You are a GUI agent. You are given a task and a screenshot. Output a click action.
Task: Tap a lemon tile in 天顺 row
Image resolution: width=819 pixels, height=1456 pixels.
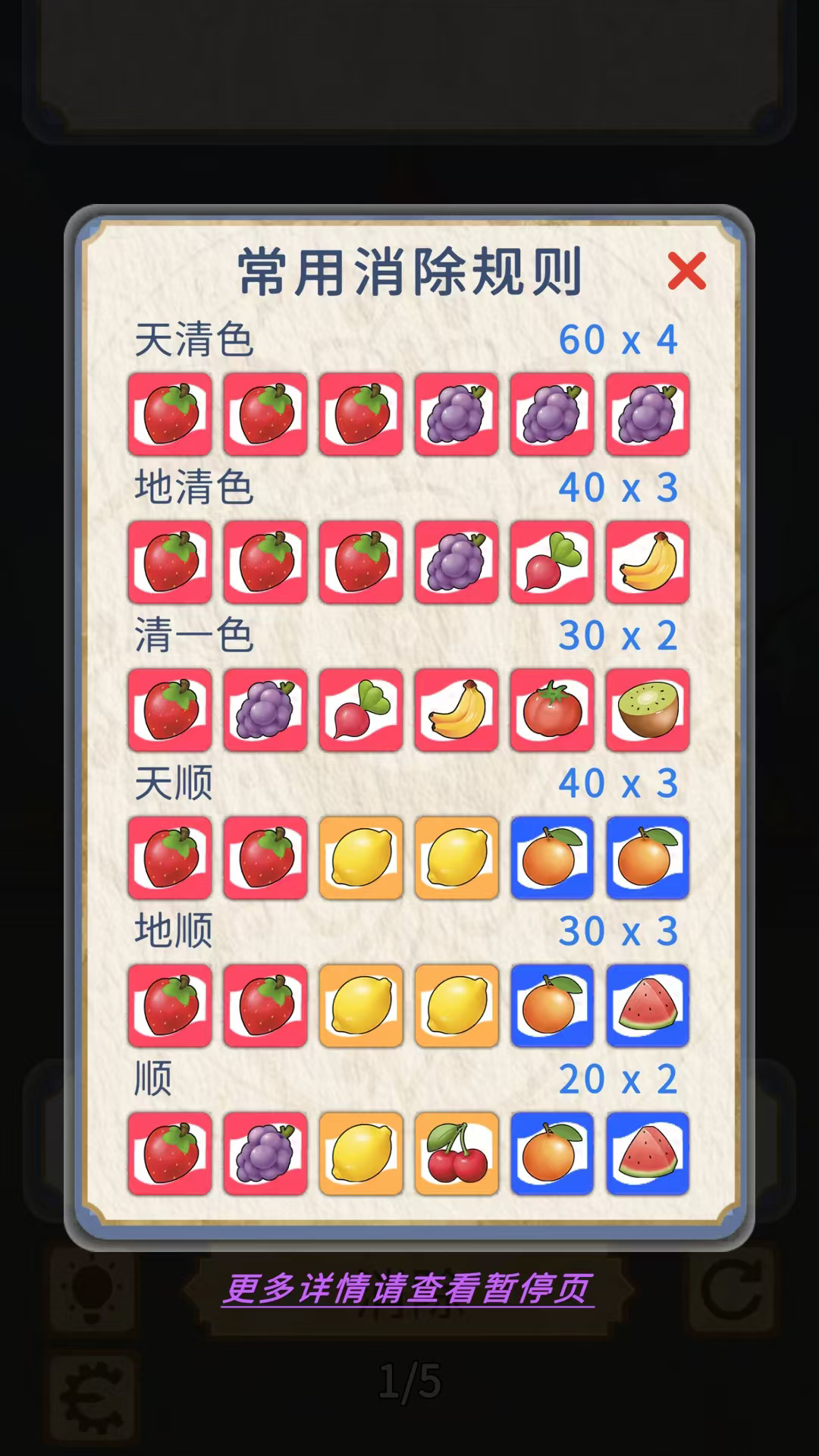coord(360,857)
